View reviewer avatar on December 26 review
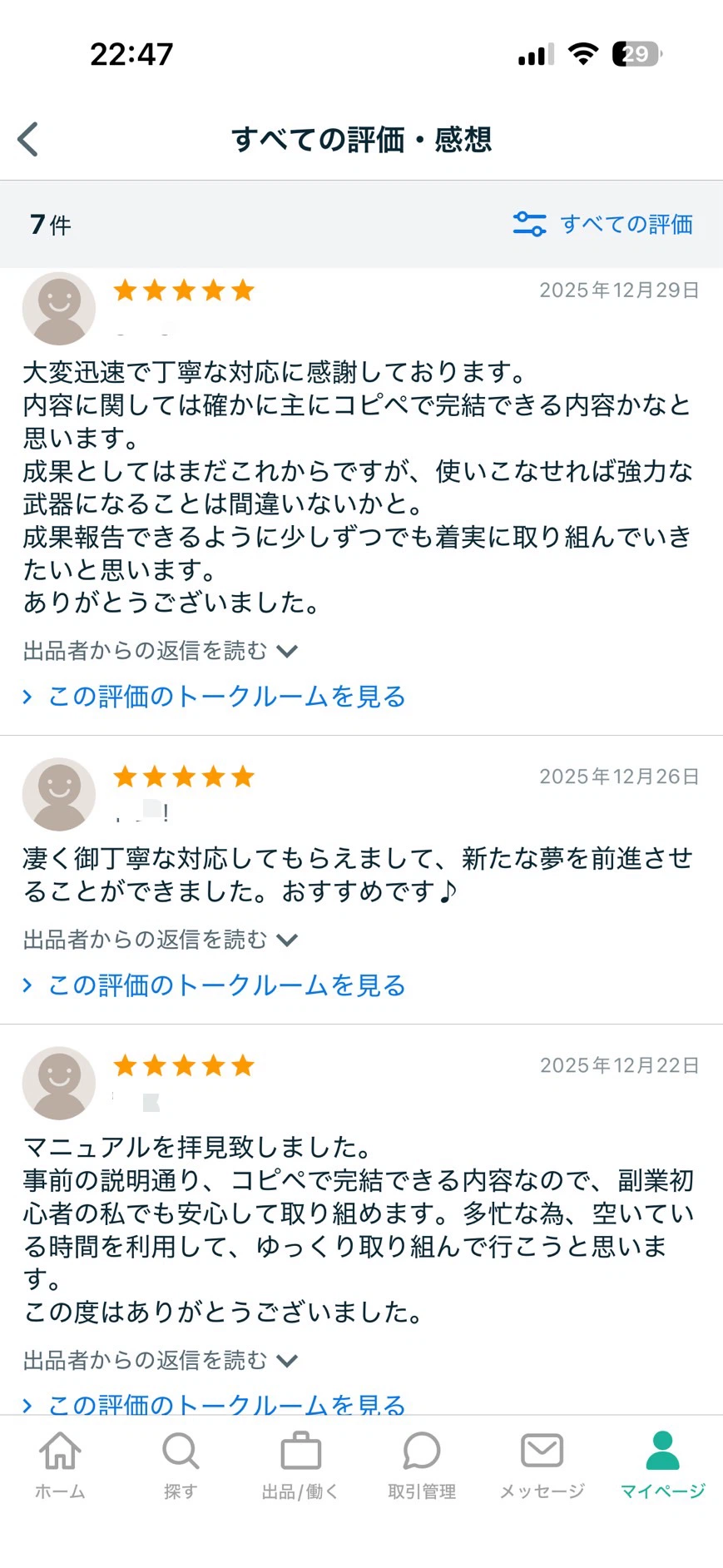Viewport: 723px width, 1568px height. pos(58,794)
